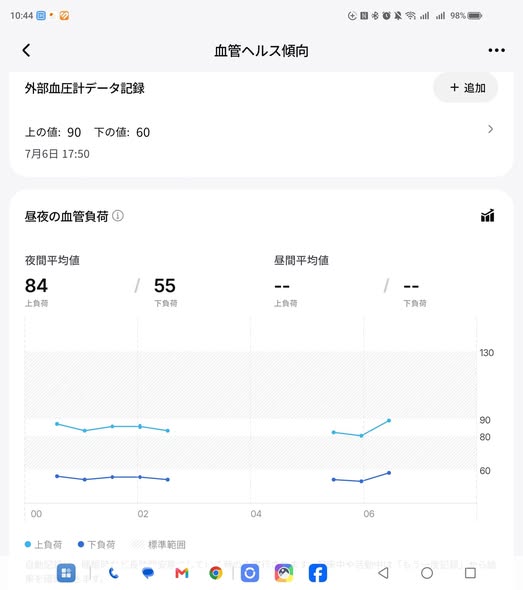Tap the 追加 button to add data

466,88
